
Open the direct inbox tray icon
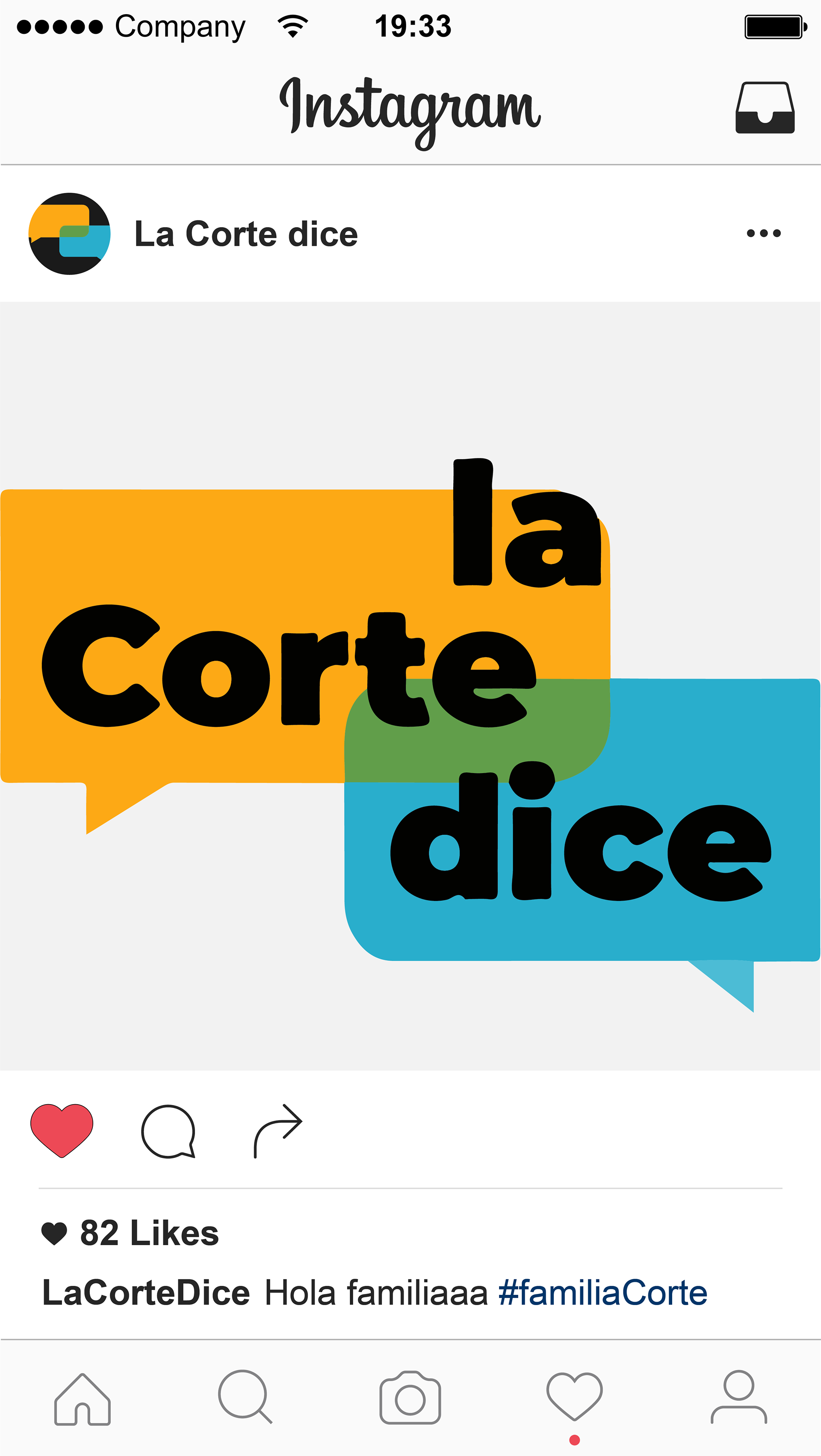click(x=765, y=107)
